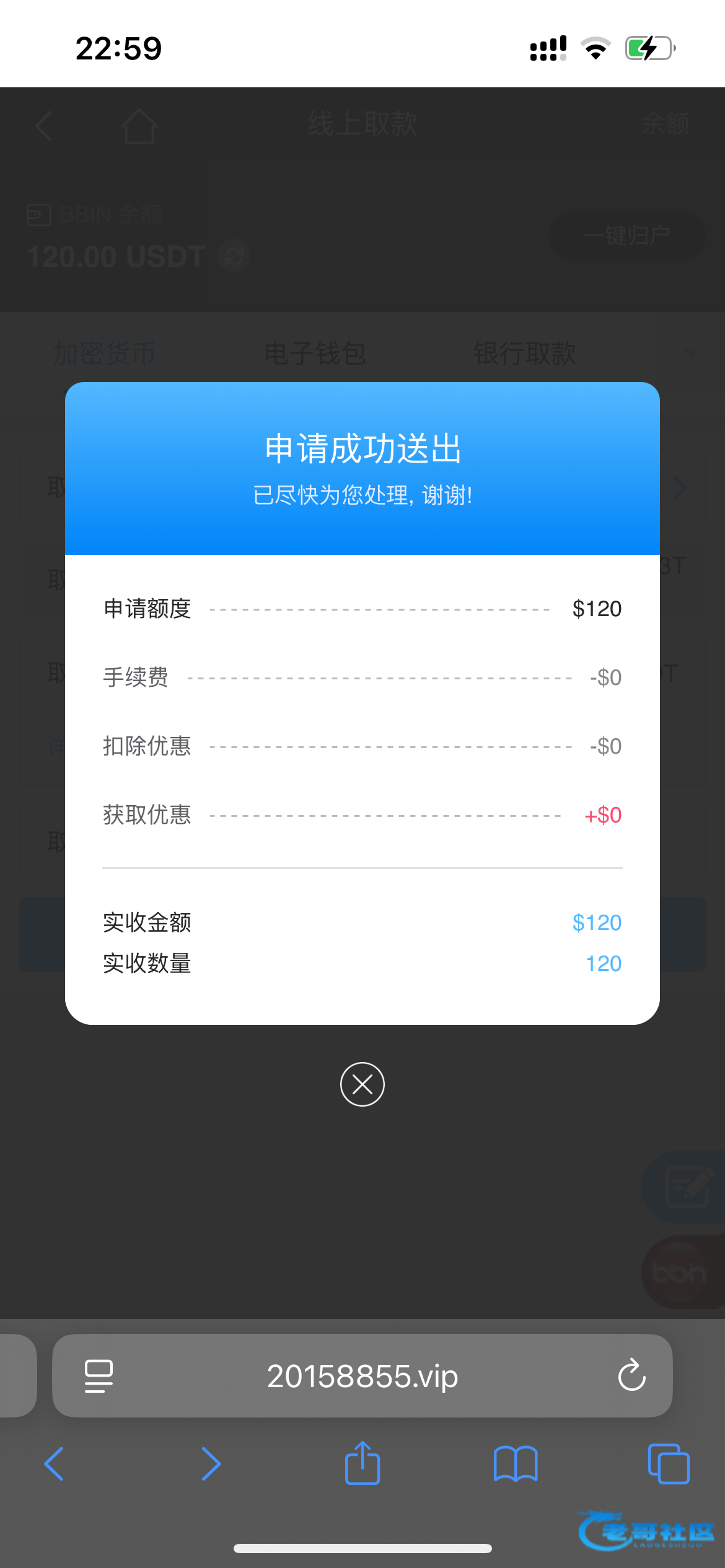Open the page settings menu in the address bar
725x1568 pixels.
click(99, 1376)
